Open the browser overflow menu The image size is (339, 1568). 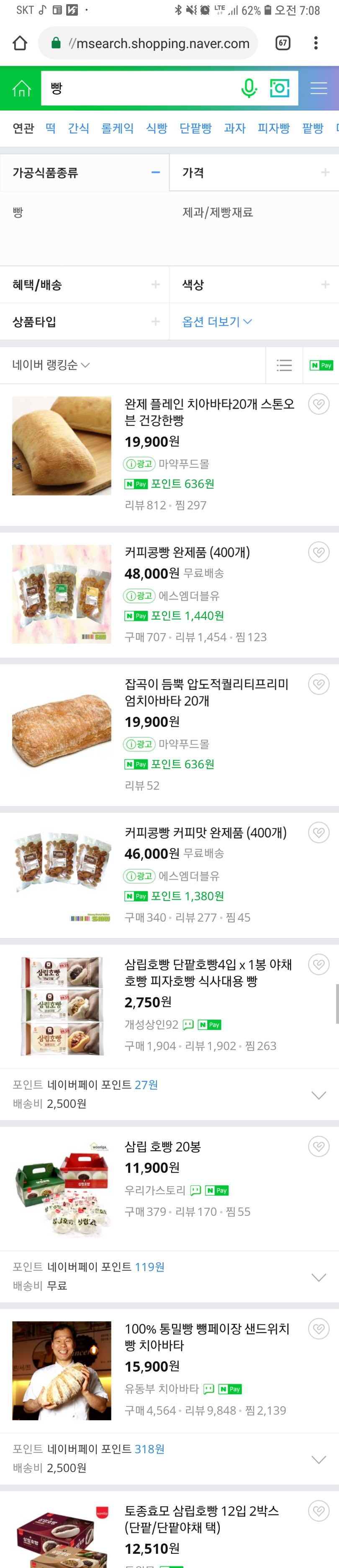[x=315, y=43]
